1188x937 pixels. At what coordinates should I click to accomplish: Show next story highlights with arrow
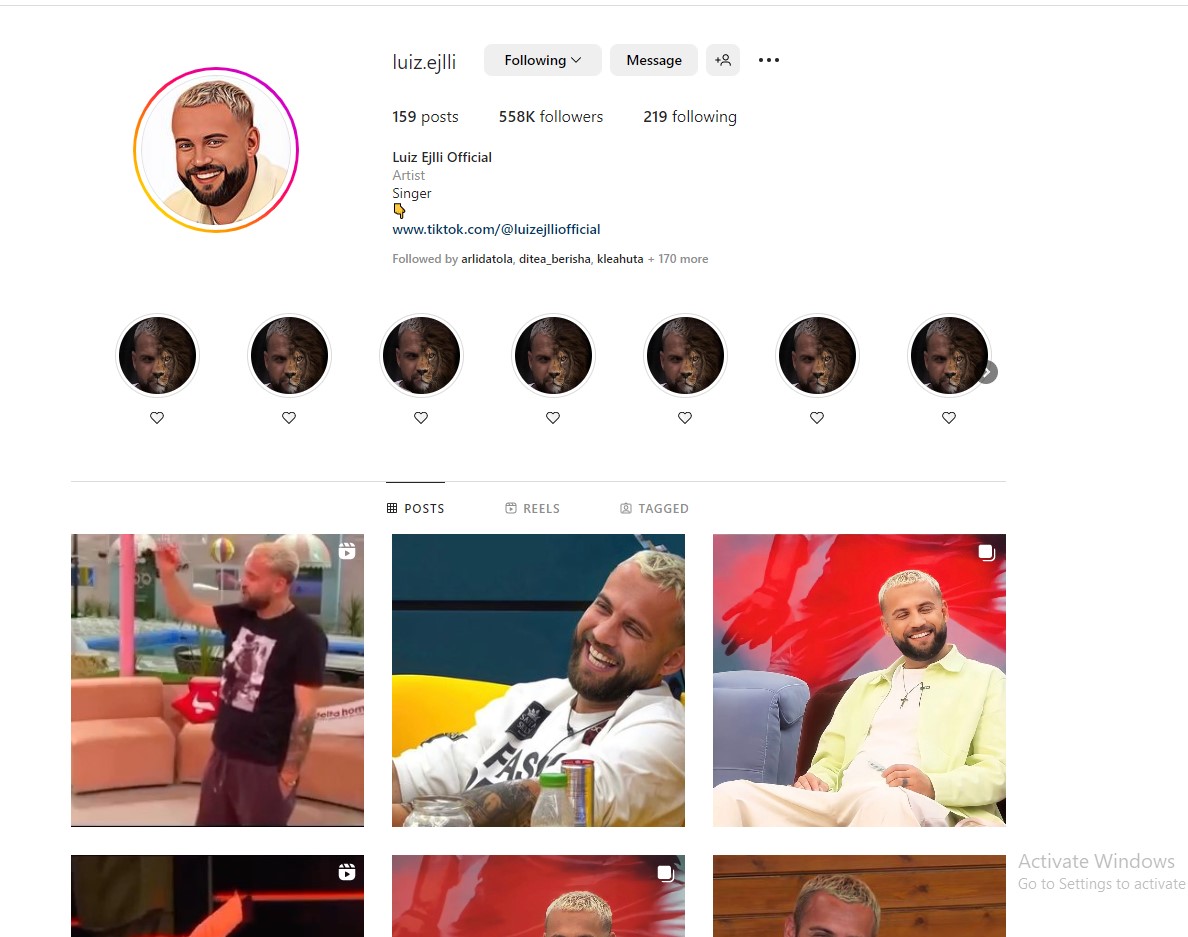(987, 372)
